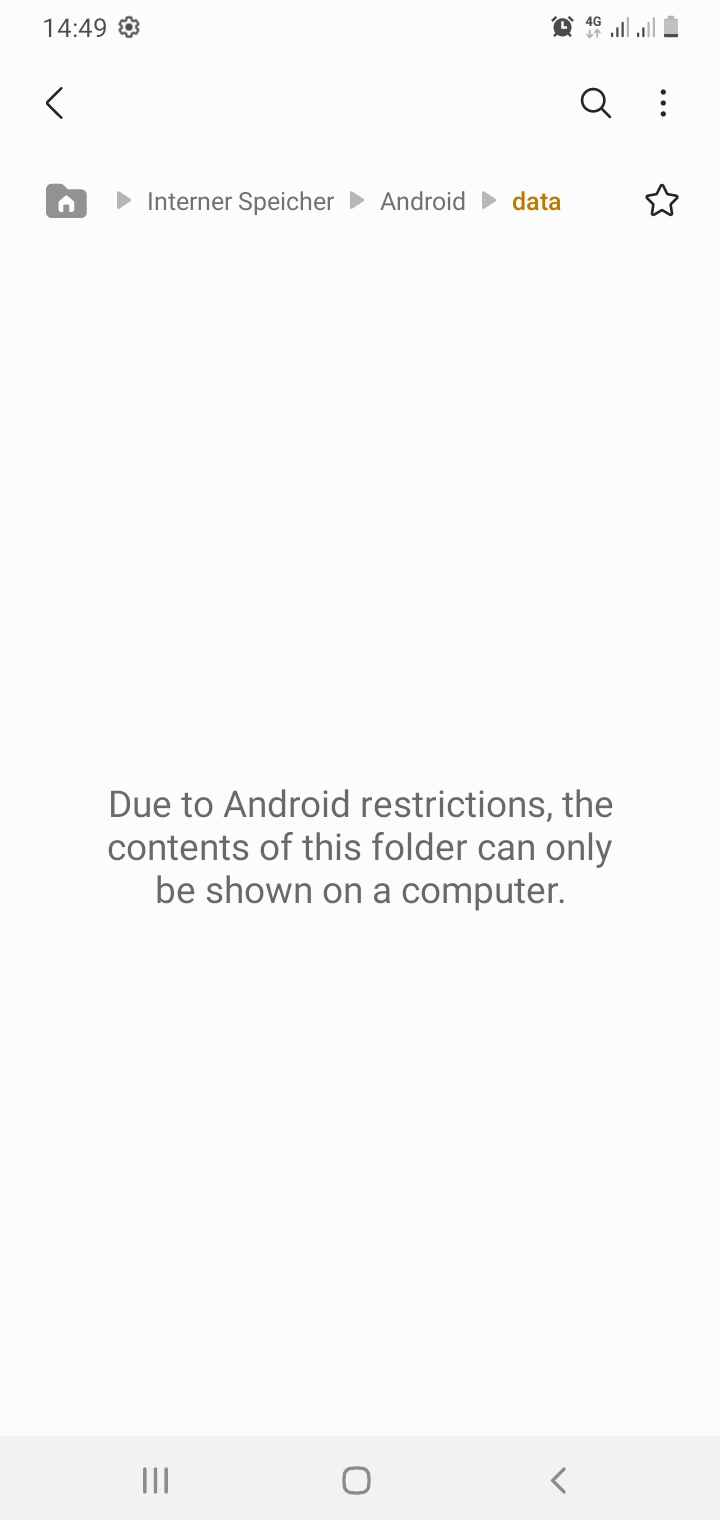Add this folder to favorites with star
Viewport: 720px width, 1520px height.
point(661,201)
